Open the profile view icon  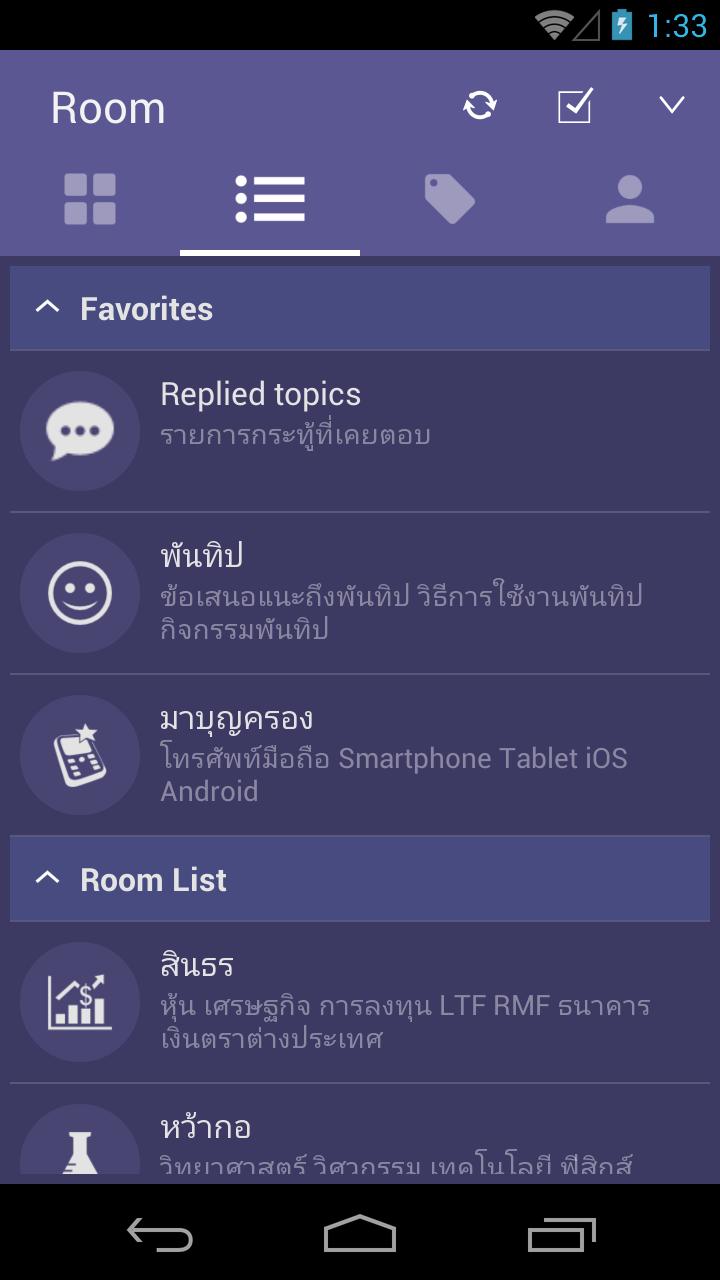click(629, 199)
